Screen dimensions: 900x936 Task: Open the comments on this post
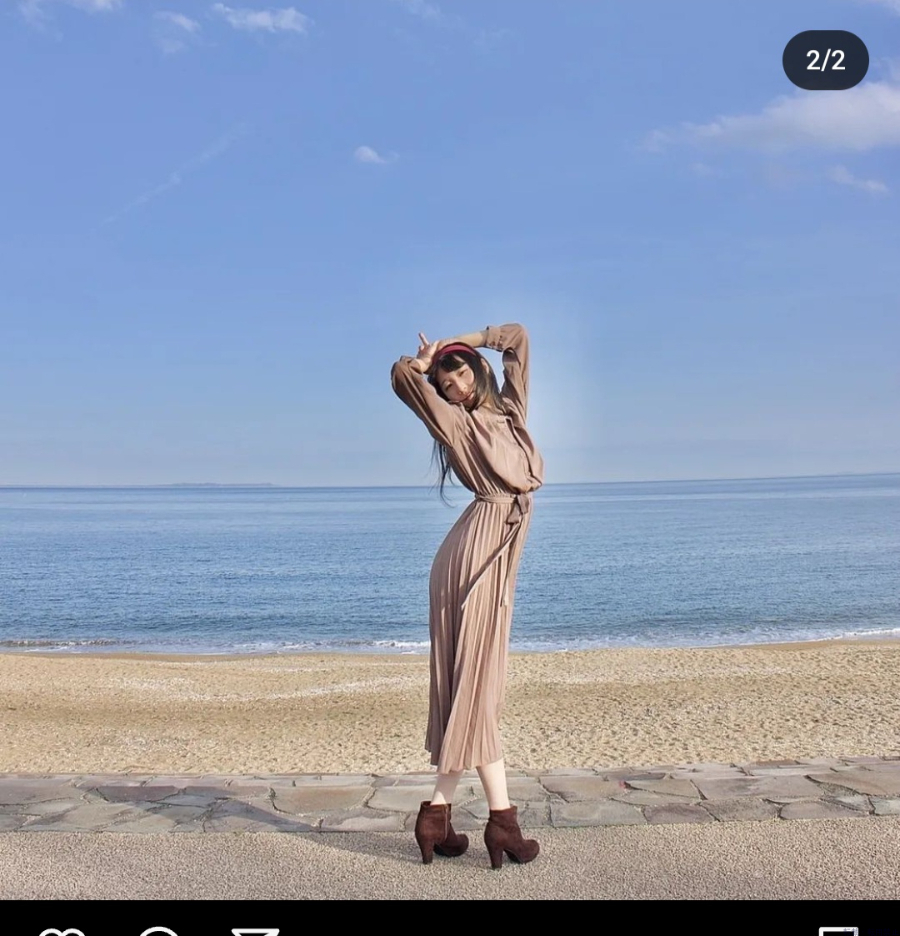tap(159, 932)
